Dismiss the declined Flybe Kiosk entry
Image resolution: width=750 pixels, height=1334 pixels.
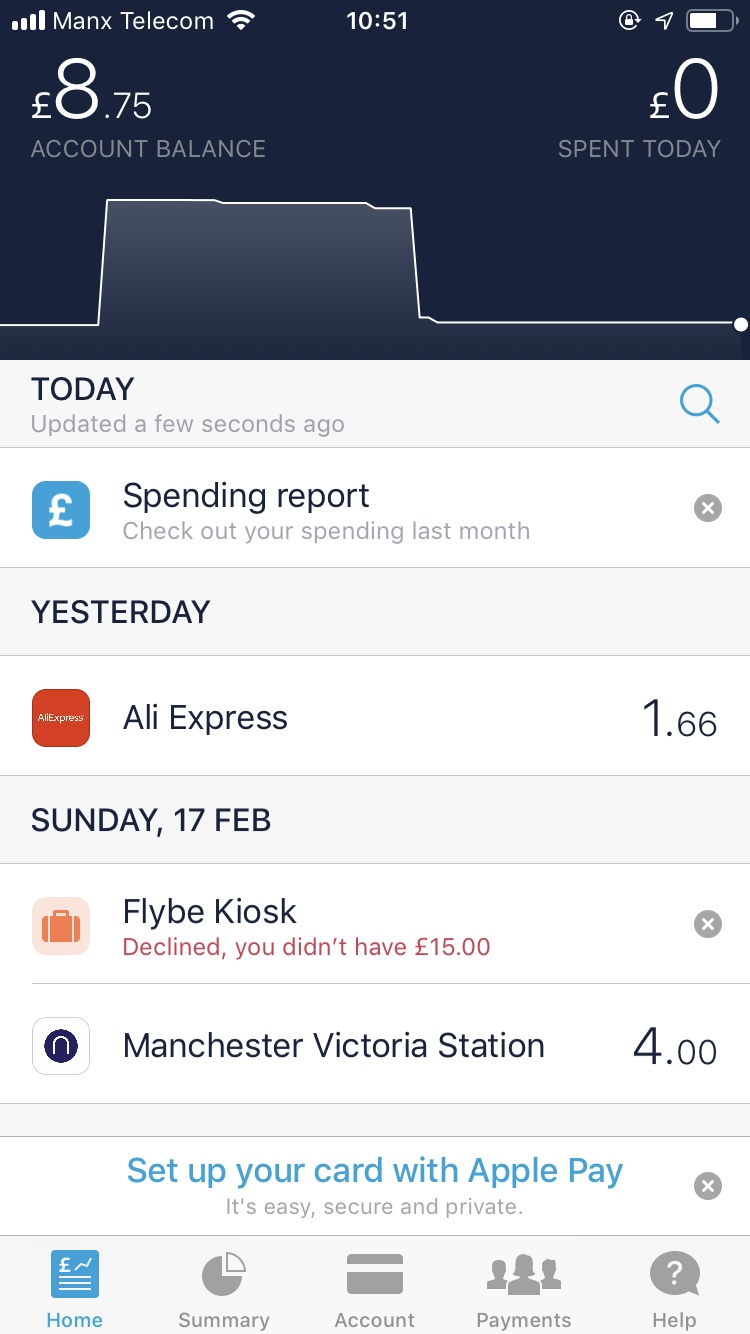point(707,924)
